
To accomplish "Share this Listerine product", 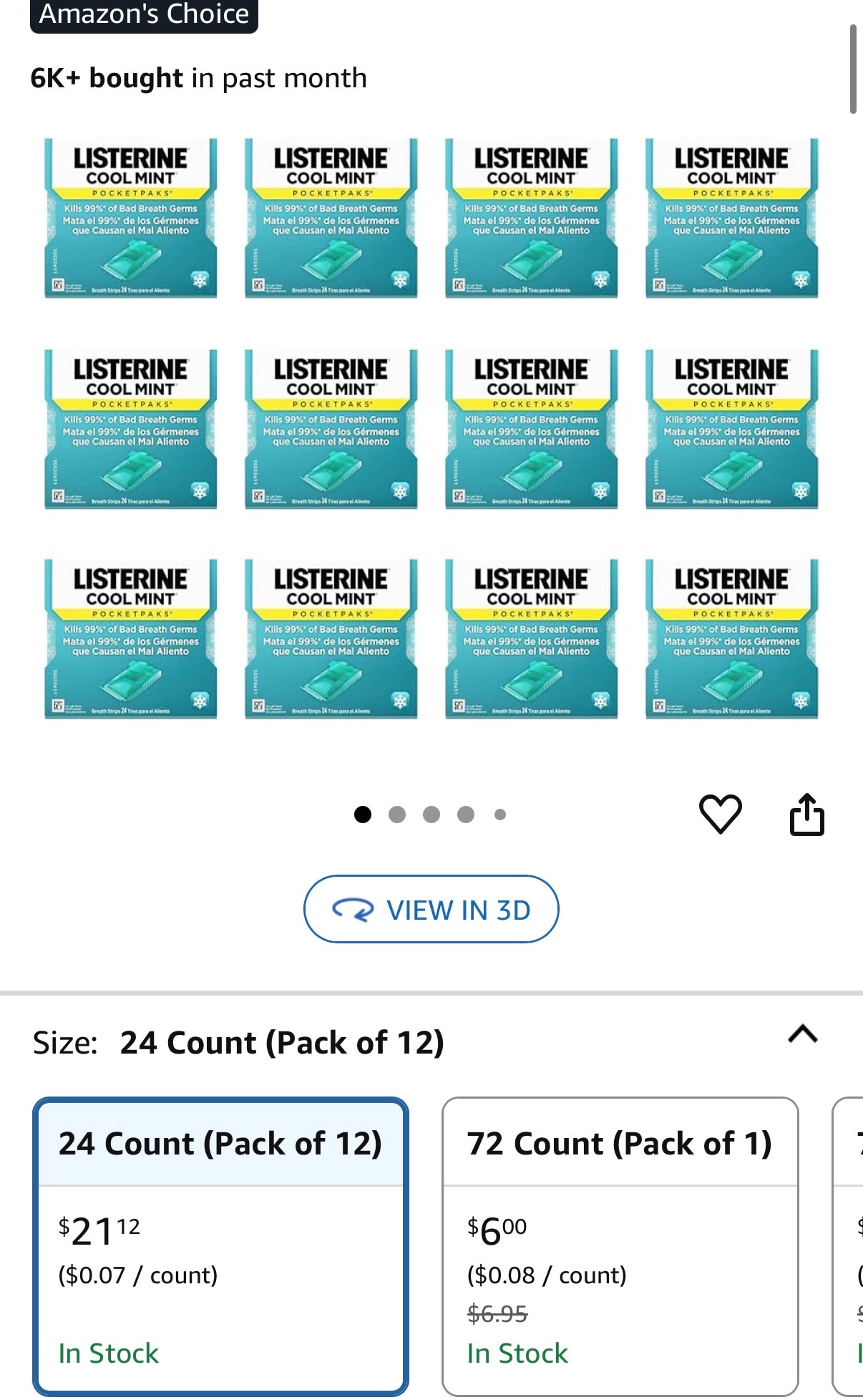I will (x=806, y=815).
